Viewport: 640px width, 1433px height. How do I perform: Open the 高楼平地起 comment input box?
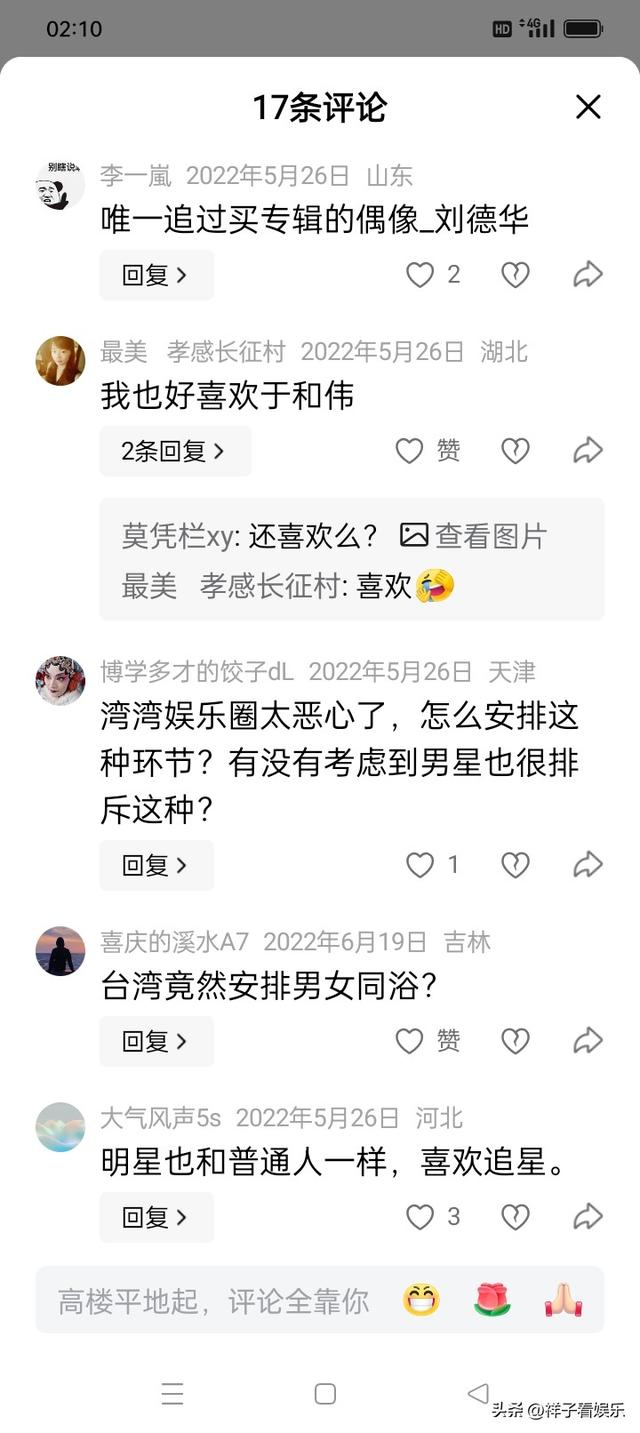point(213,1301)
